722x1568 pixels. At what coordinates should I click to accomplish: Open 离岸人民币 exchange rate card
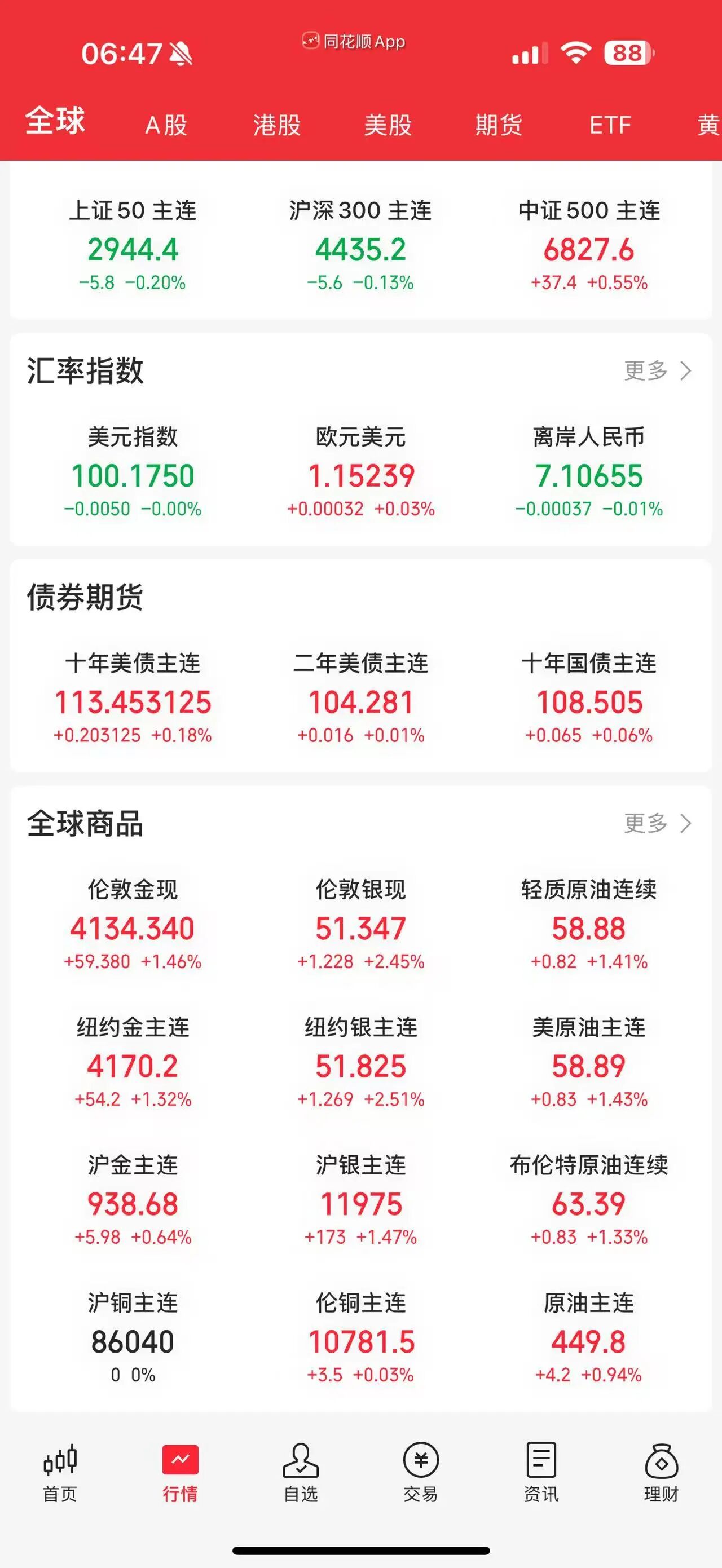point(589,472)
